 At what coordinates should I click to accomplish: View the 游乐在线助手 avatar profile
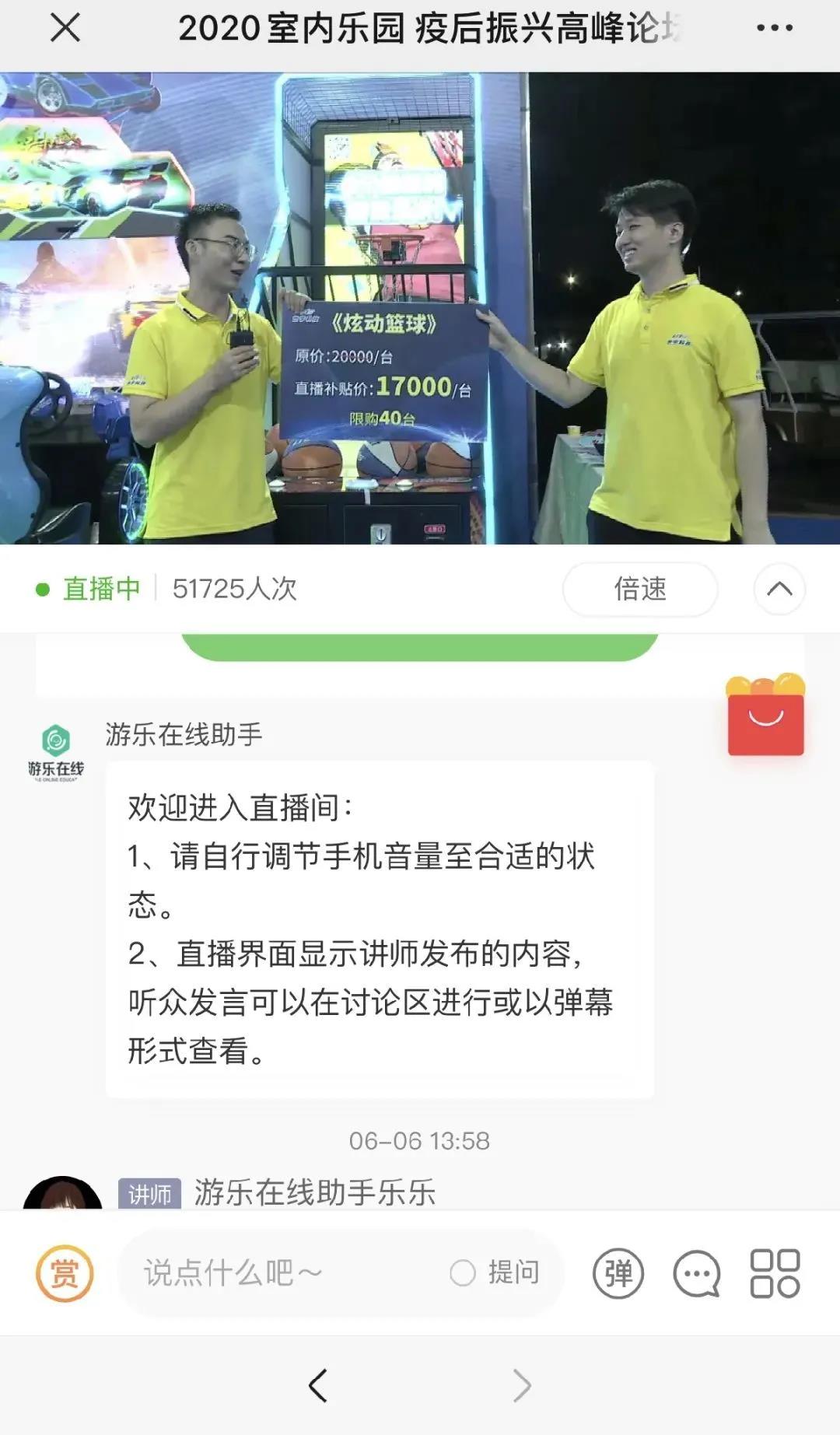[56, 751]
